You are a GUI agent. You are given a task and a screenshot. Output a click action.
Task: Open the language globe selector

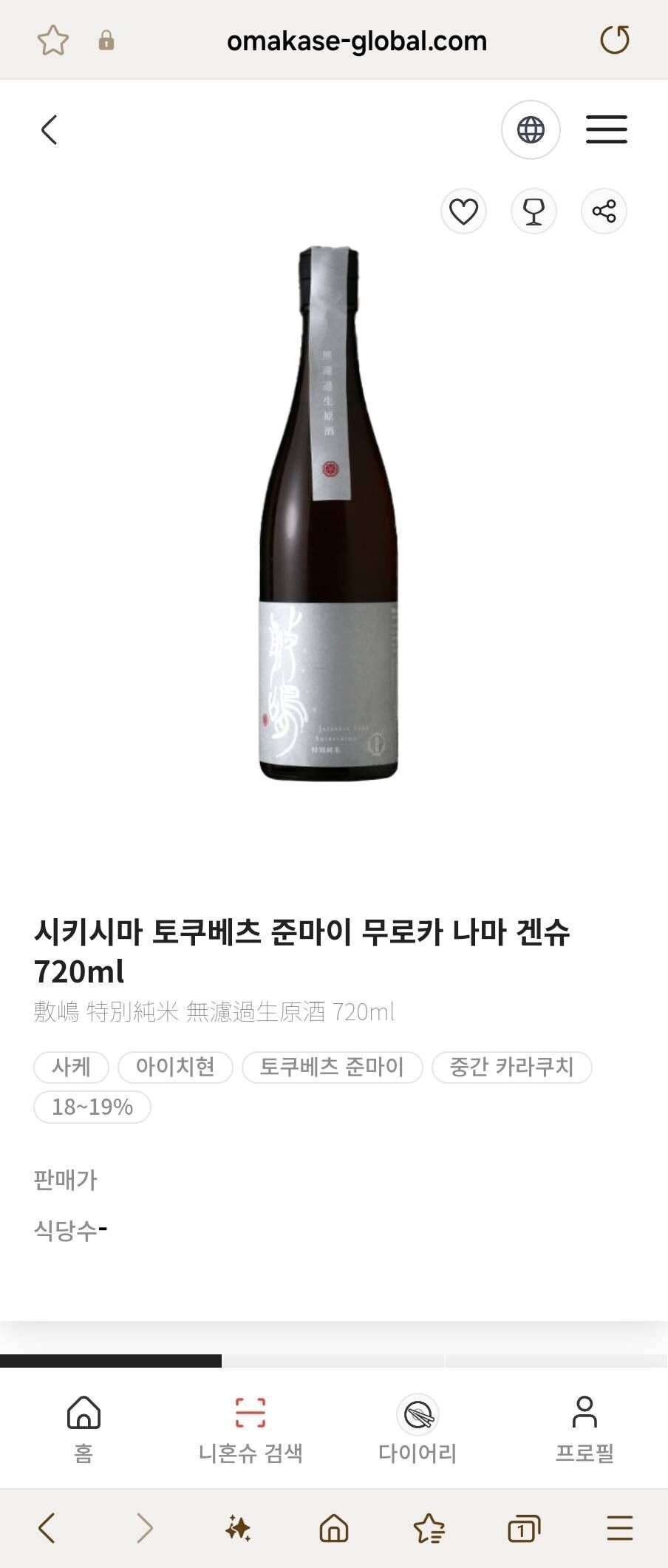point(531,130)
